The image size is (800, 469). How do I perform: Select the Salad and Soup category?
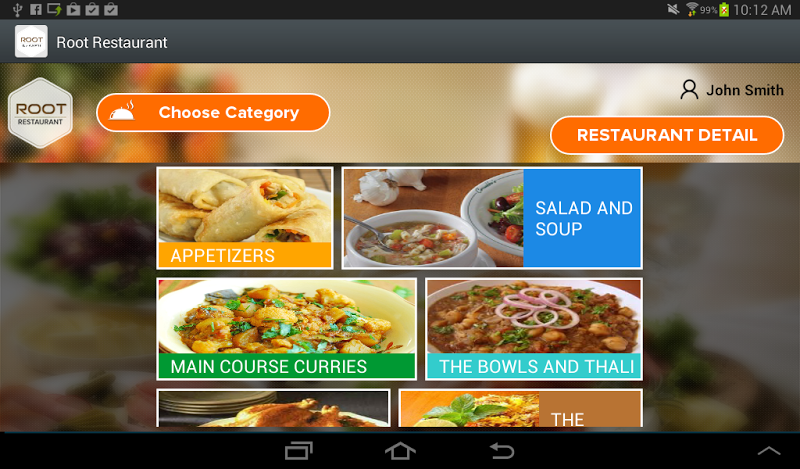point(492,218)
